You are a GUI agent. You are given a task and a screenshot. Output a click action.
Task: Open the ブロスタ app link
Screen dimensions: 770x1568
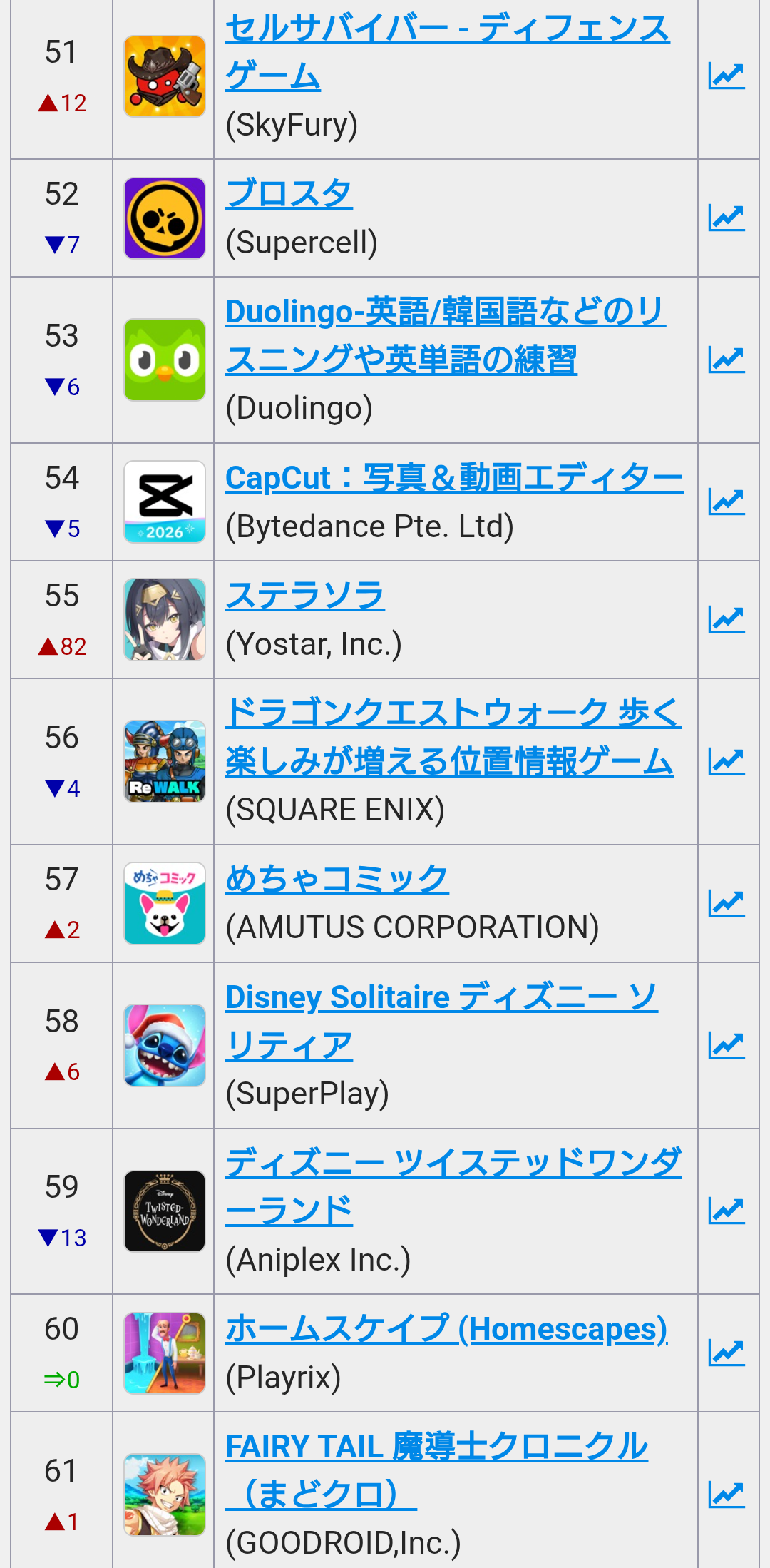pyautogui.click(x=289, y=193)
